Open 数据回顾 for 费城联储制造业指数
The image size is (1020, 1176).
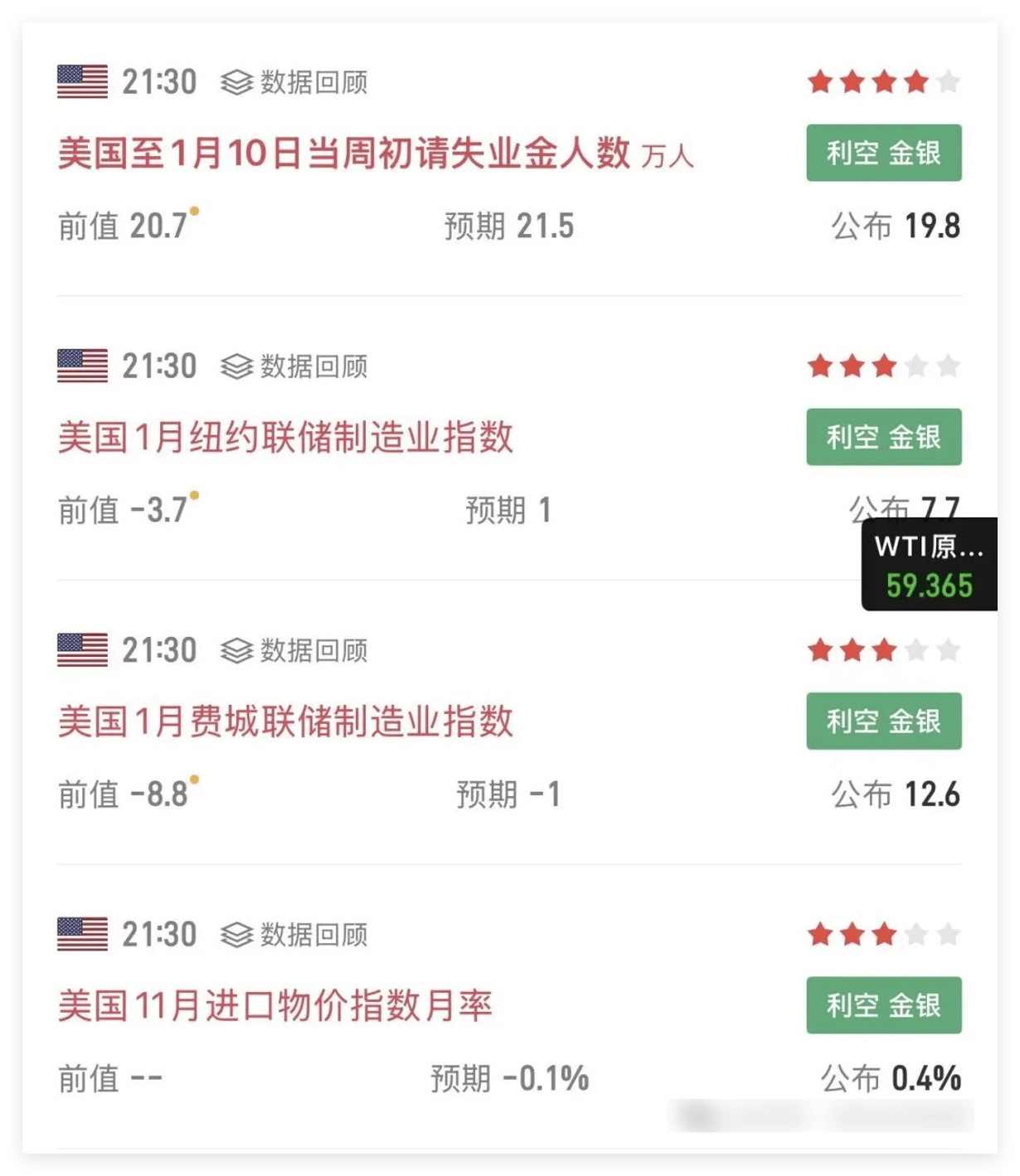pyautogui.click(x=294, y=650)
